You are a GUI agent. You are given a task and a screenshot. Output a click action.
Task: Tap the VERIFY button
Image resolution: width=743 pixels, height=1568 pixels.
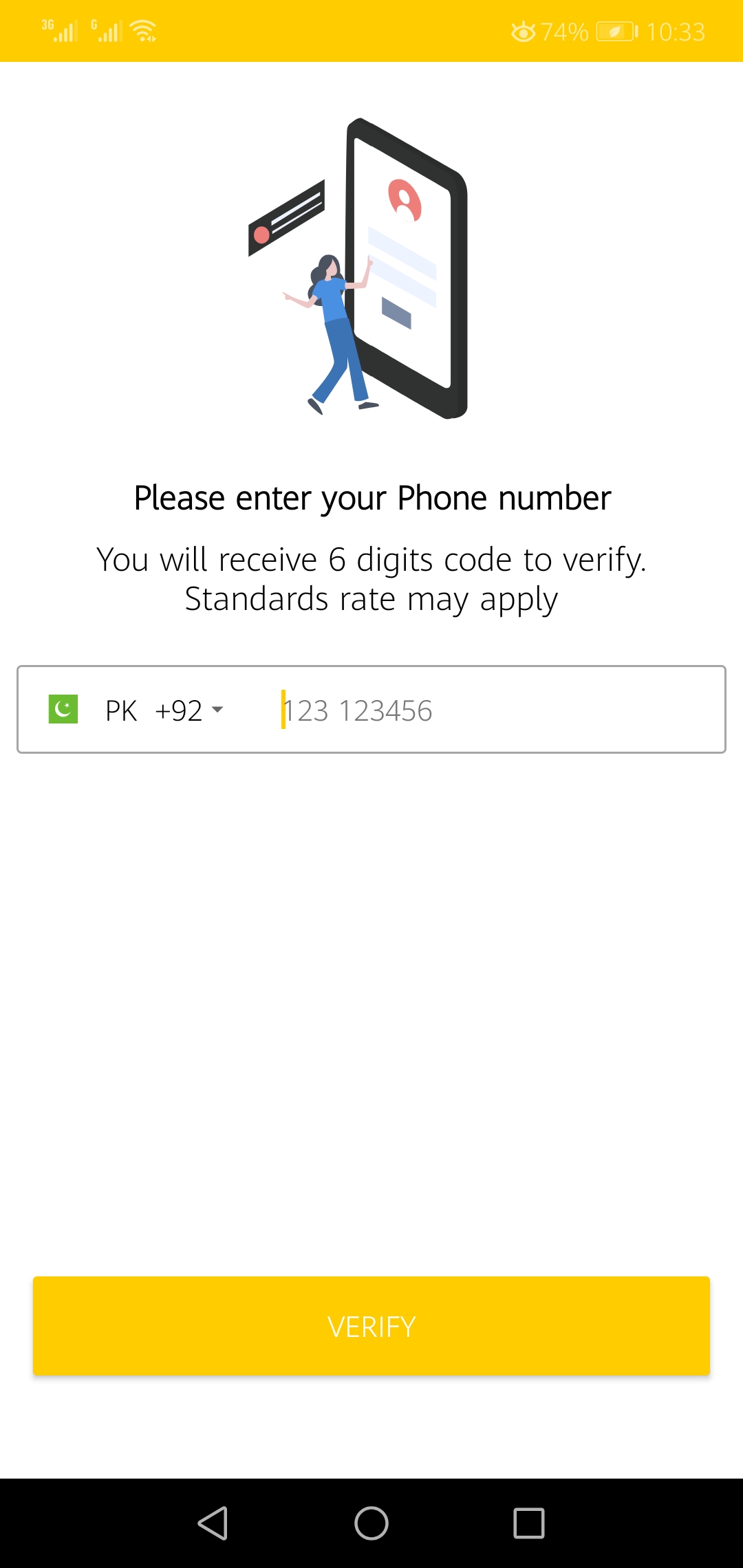tap(371, 1326)
